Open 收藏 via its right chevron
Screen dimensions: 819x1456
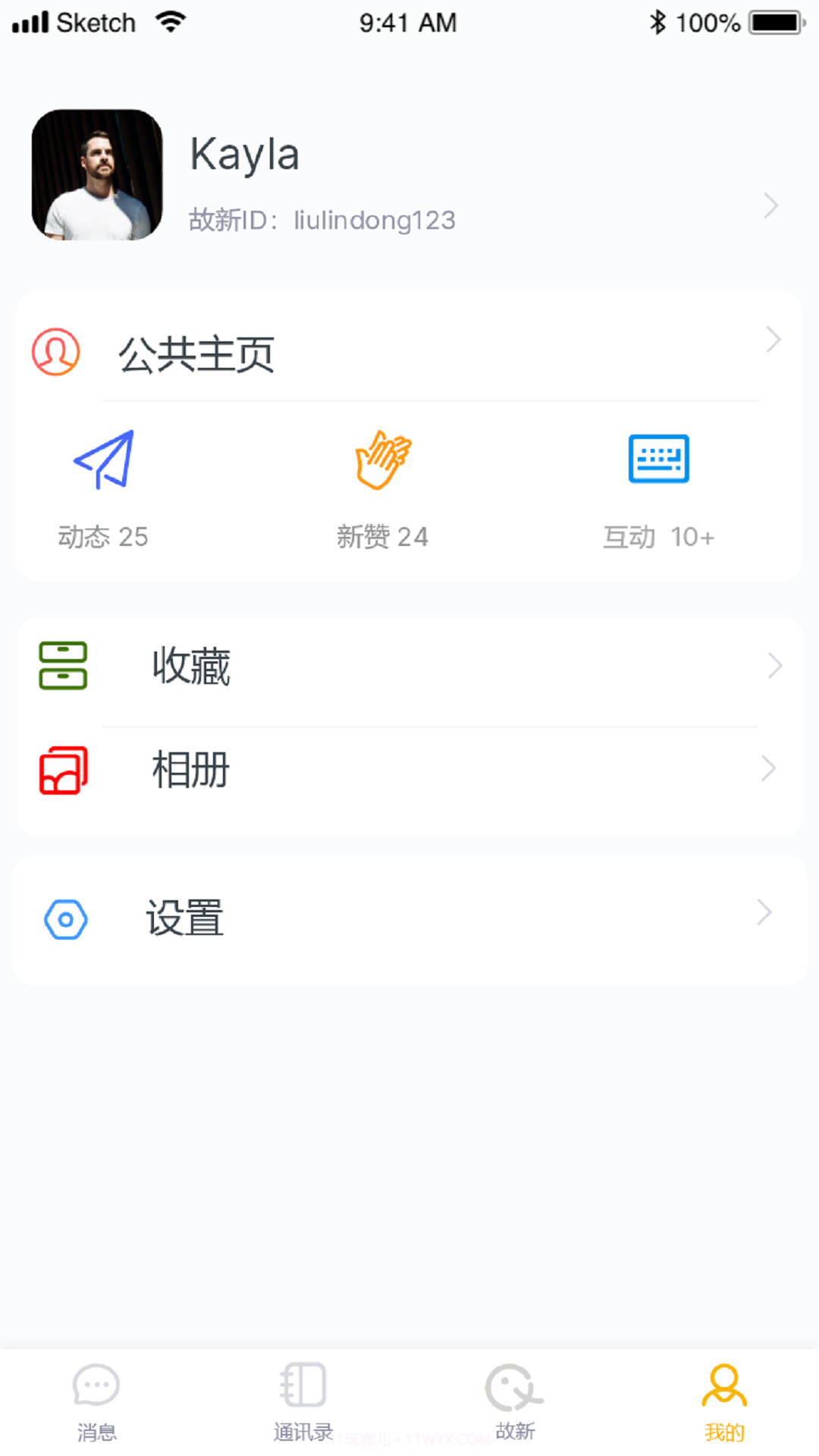776,666
